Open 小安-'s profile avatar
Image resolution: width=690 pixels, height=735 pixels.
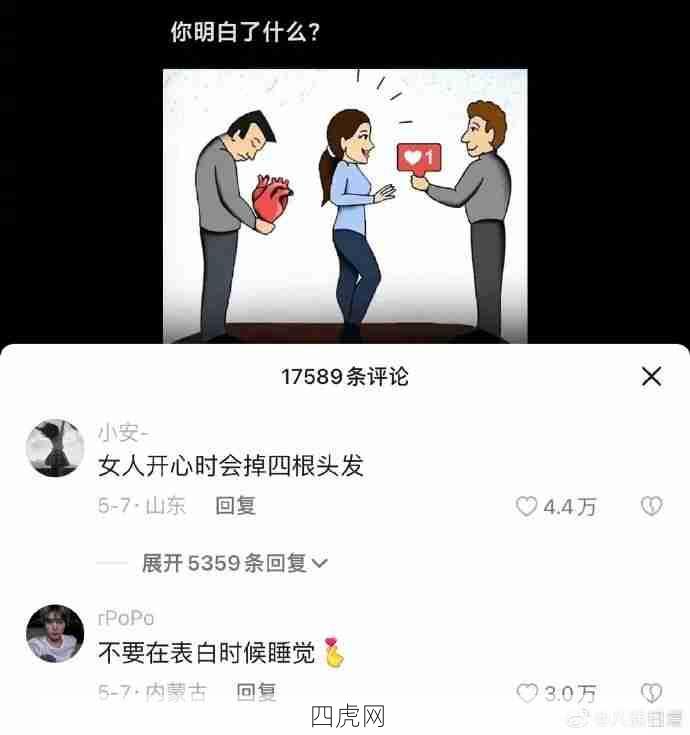[54, 448]
